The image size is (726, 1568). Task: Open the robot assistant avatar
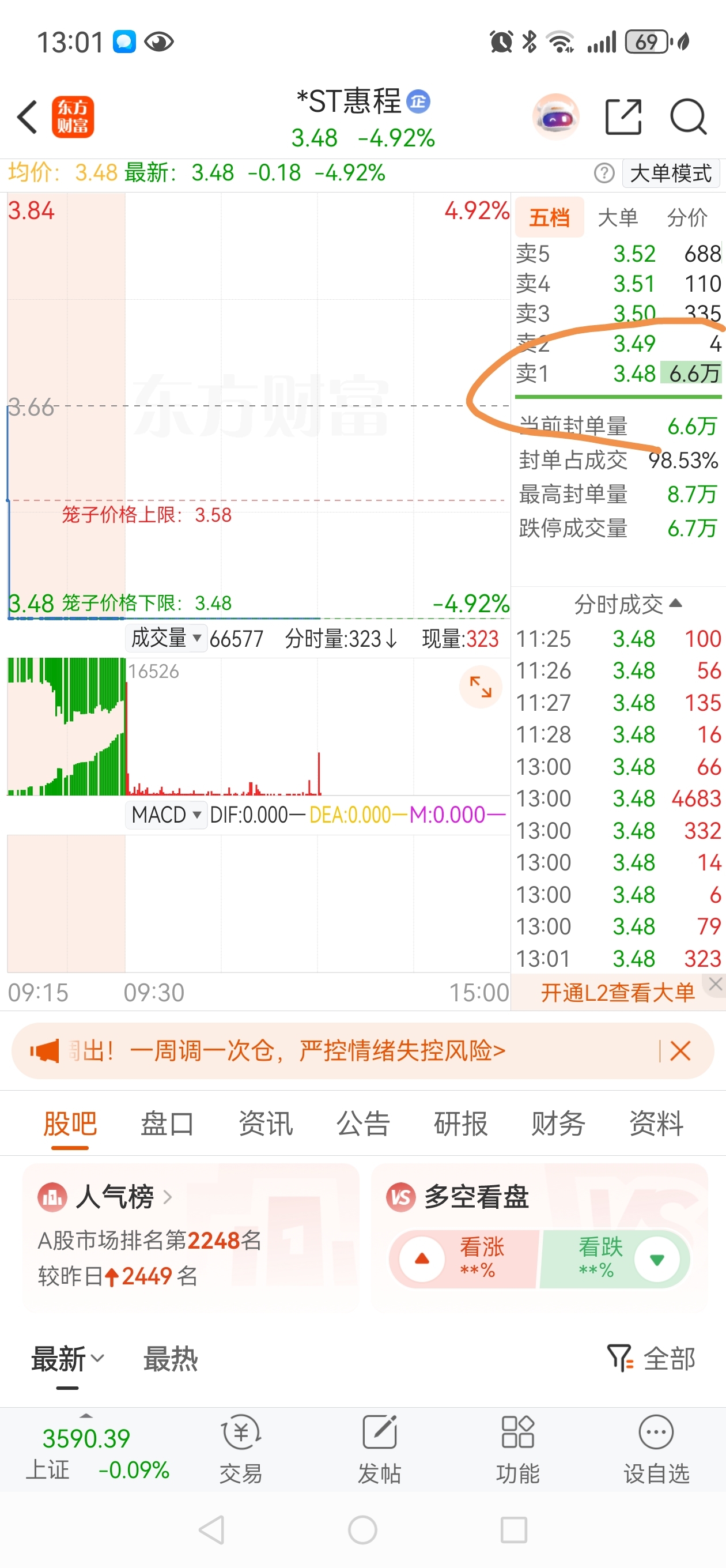coord(555,116)
